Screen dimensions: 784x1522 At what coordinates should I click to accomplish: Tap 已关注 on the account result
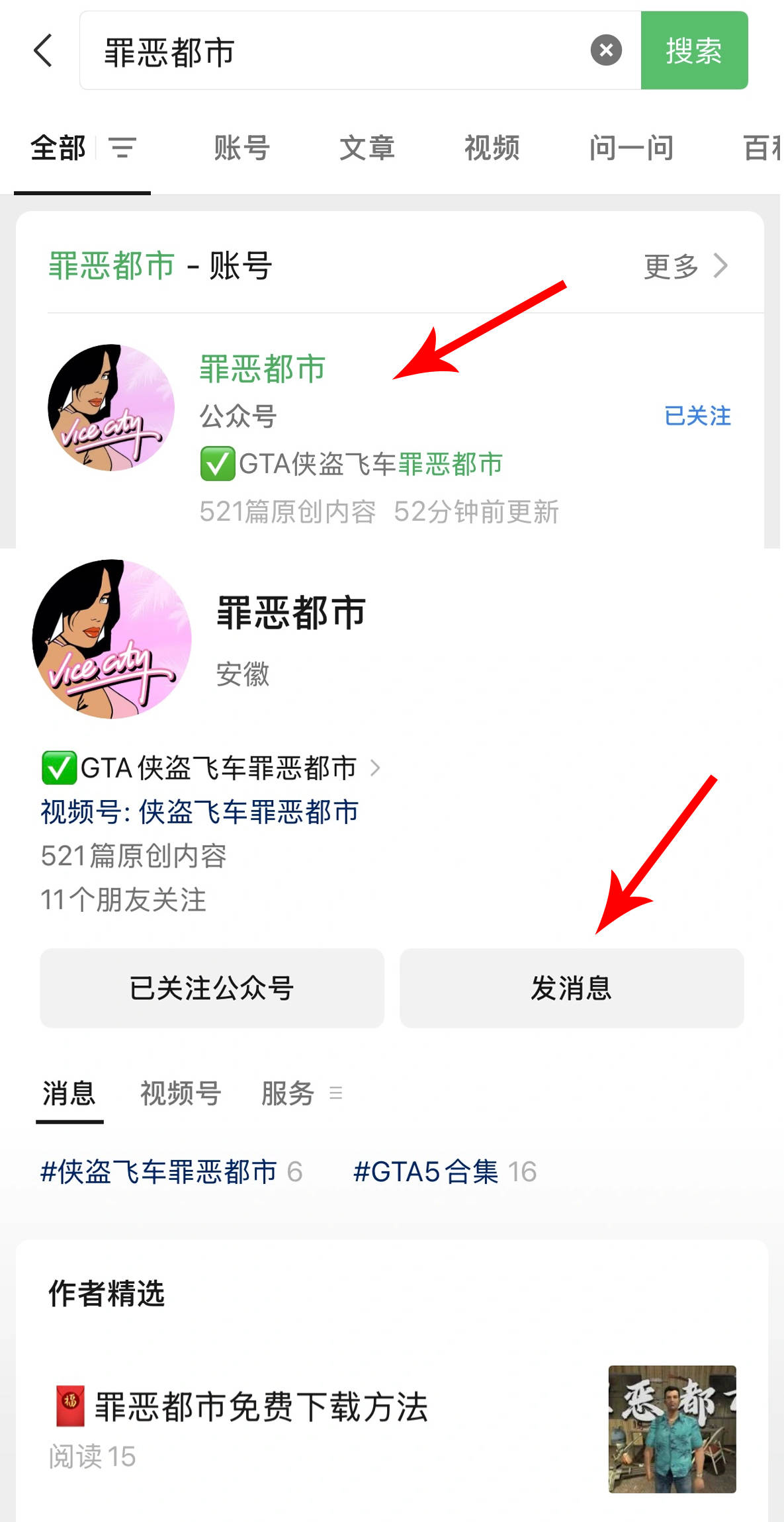[x=697, y=416]
